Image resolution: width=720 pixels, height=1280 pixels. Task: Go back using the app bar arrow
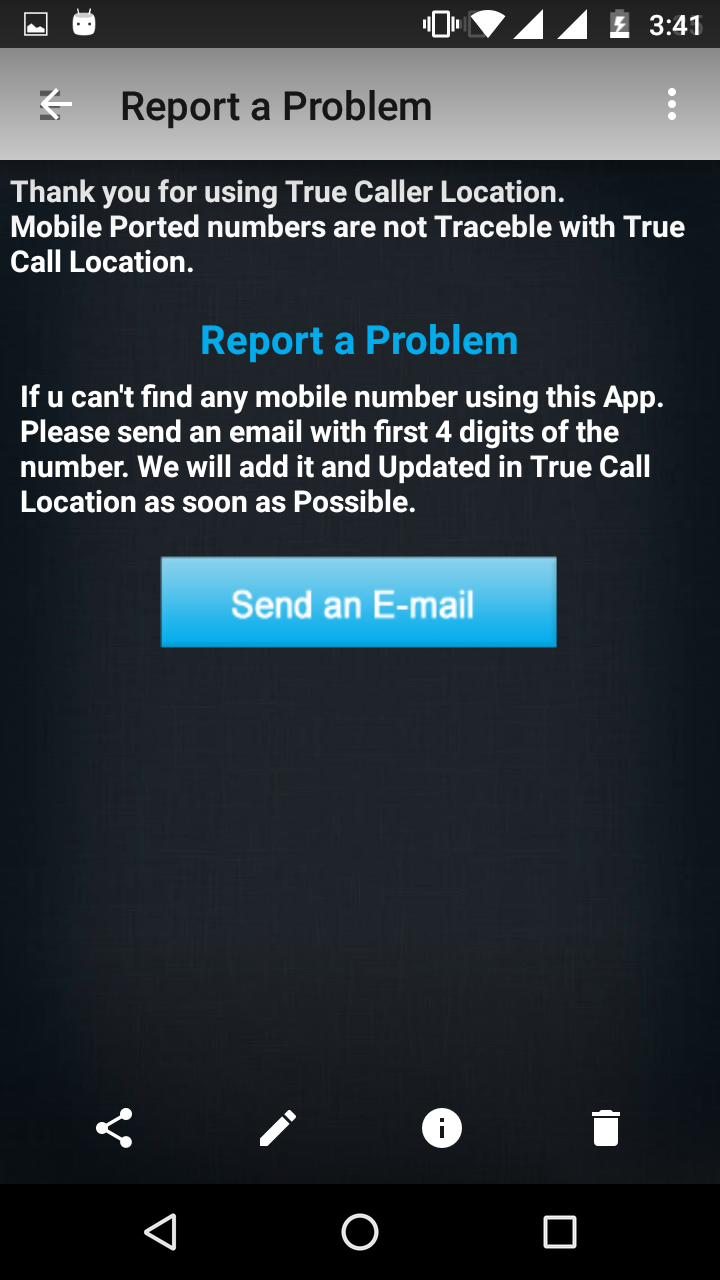pos(56,104)
